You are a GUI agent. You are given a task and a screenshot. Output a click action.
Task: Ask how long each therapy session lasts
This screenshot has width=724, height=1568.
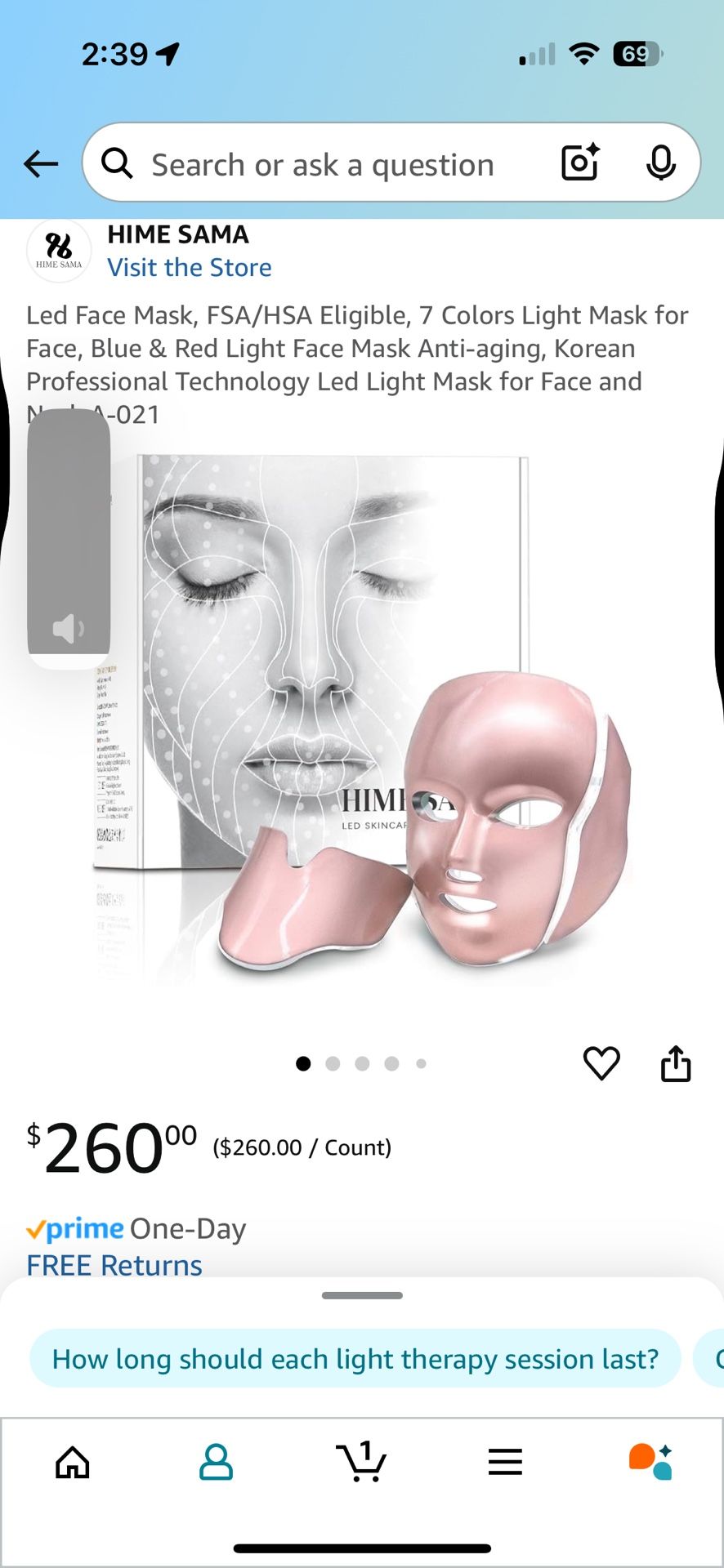click(x=355, y=1359)
